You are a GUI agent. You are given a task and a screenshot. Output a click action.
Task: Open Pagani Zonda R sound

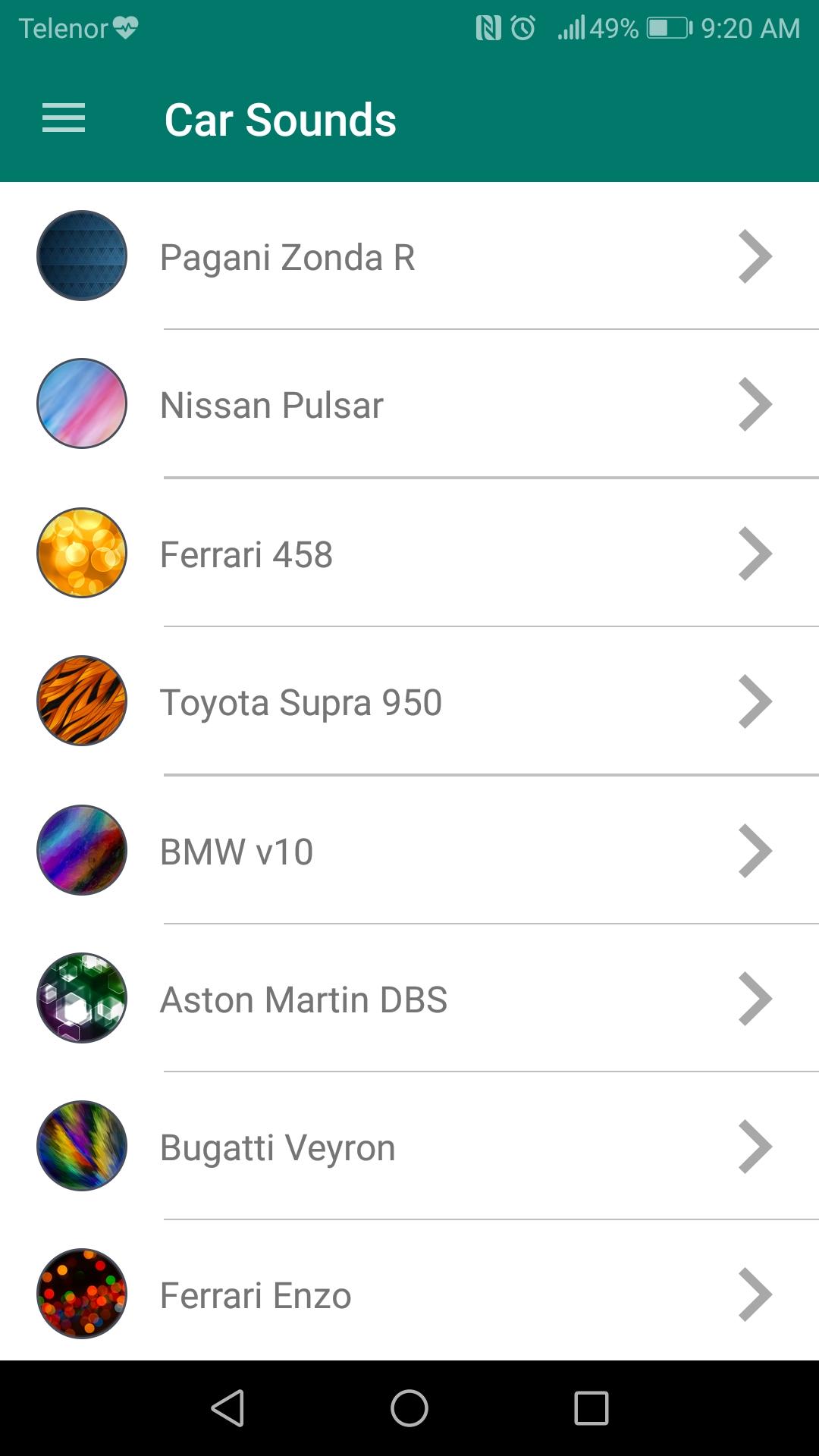[409, 257]
